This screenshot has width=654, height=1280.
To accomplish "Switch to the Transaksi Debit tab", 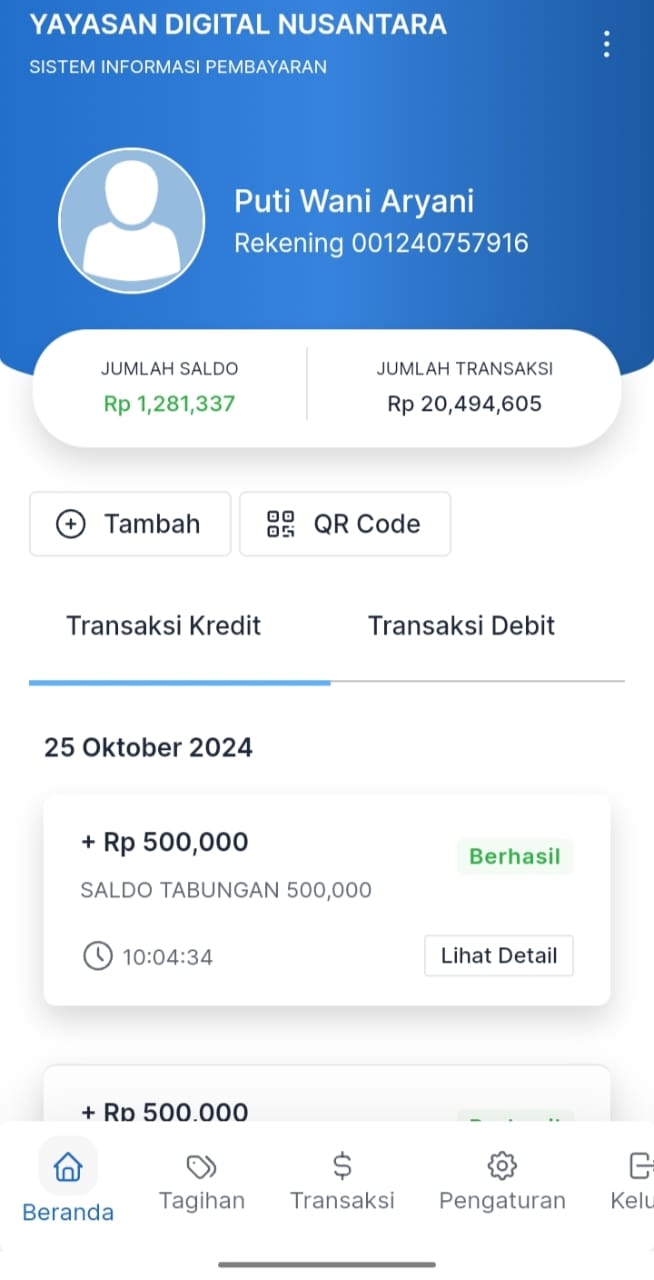I will 461,626.
